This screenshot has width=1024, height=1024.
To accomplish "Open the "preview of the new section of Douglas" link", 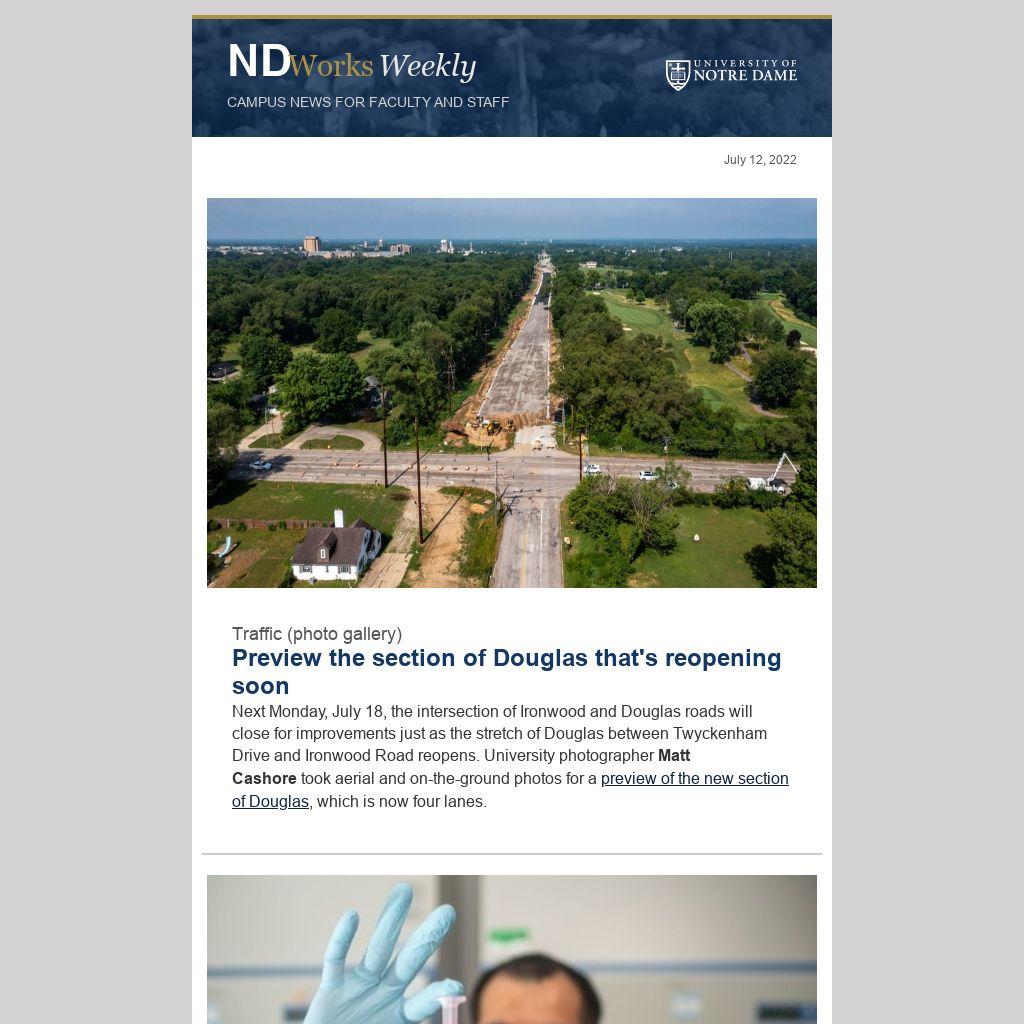I will coord(694,779).
